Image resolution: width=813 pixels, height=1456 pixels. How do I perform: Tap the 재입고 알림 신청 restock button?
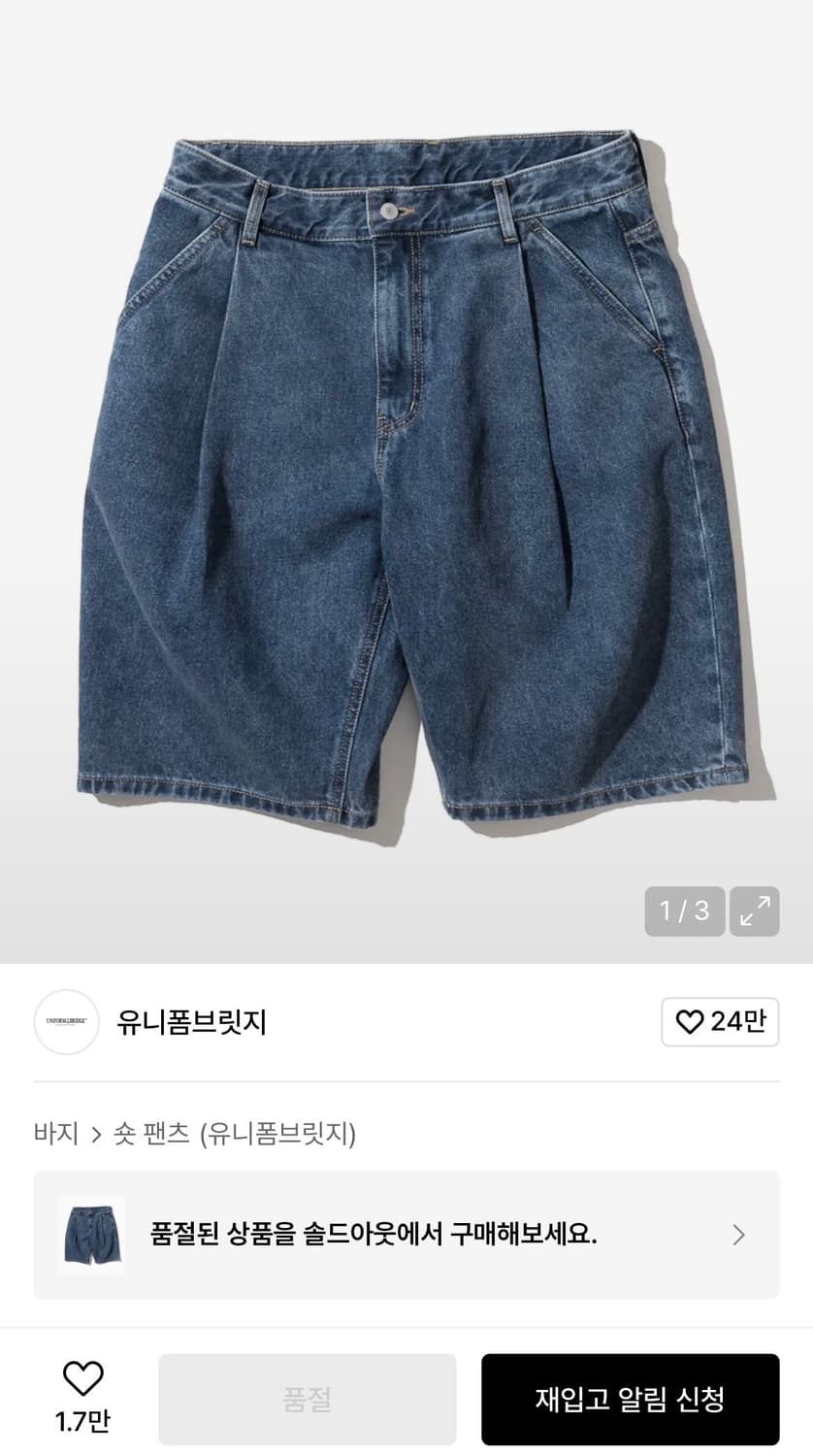(x=630, y=1398)
